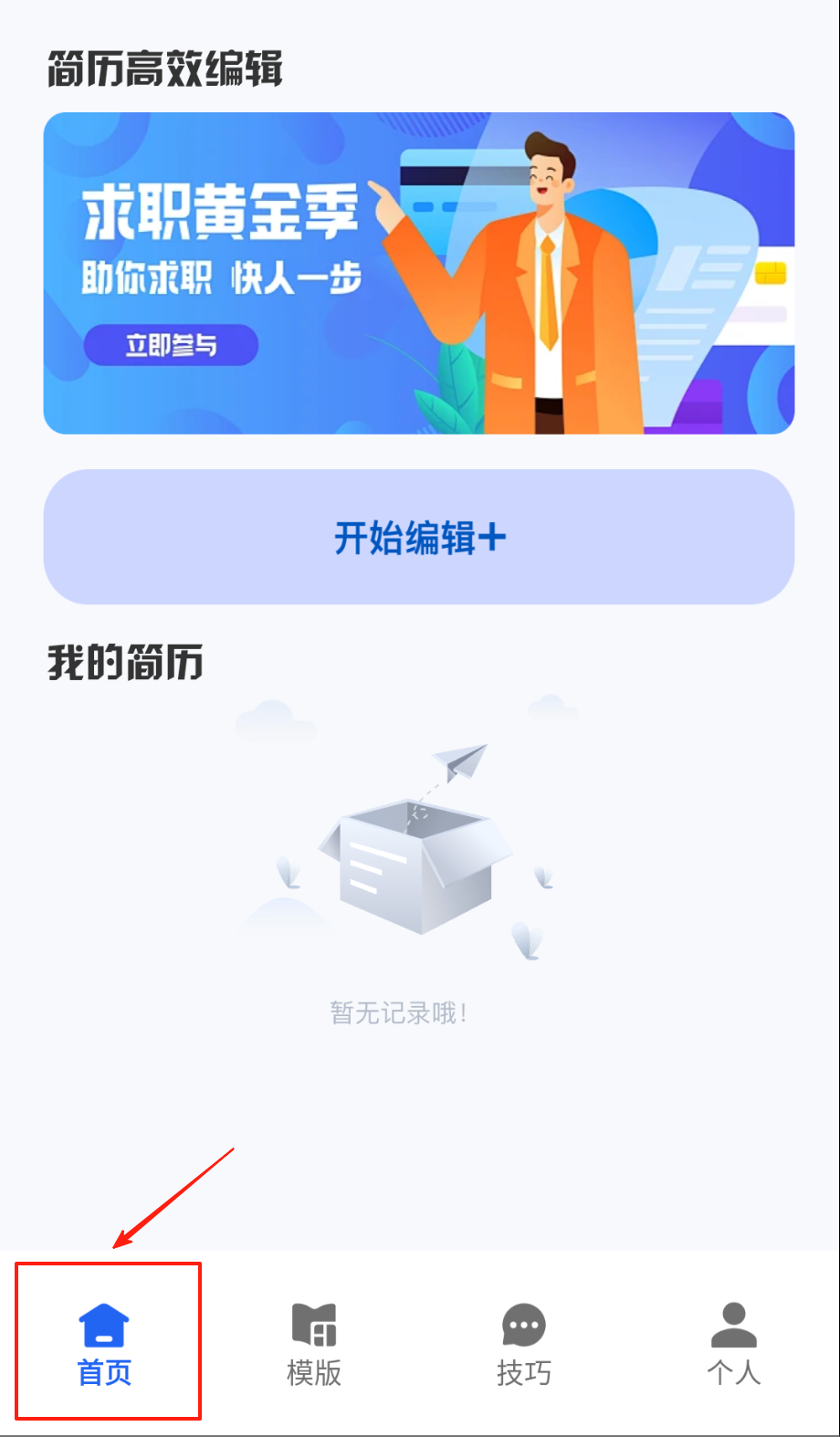
Task: Select the 个人 tab
Action: 733,1344
